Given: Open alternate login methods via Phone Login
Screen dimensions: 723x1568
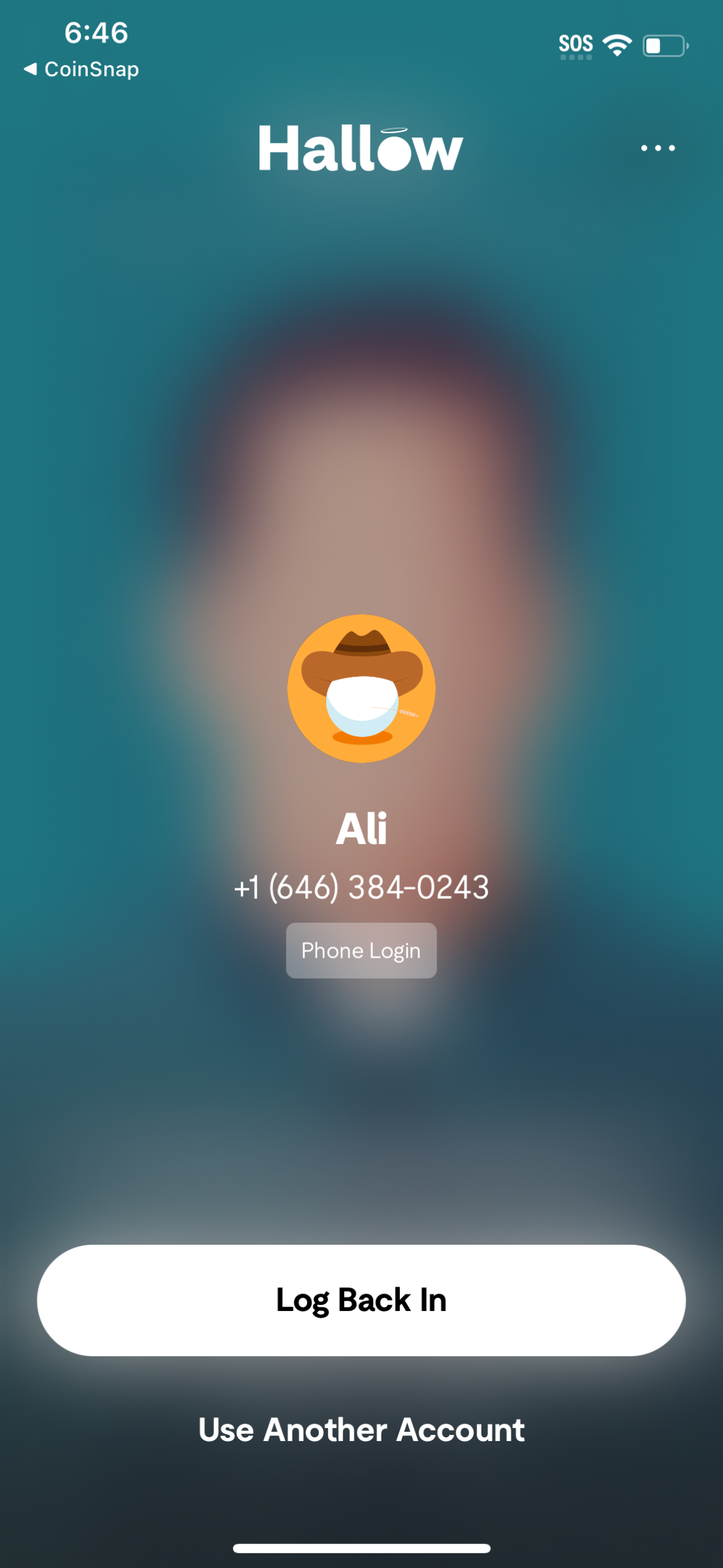Looking at the screenshot, I should click(x=361, y=950).
